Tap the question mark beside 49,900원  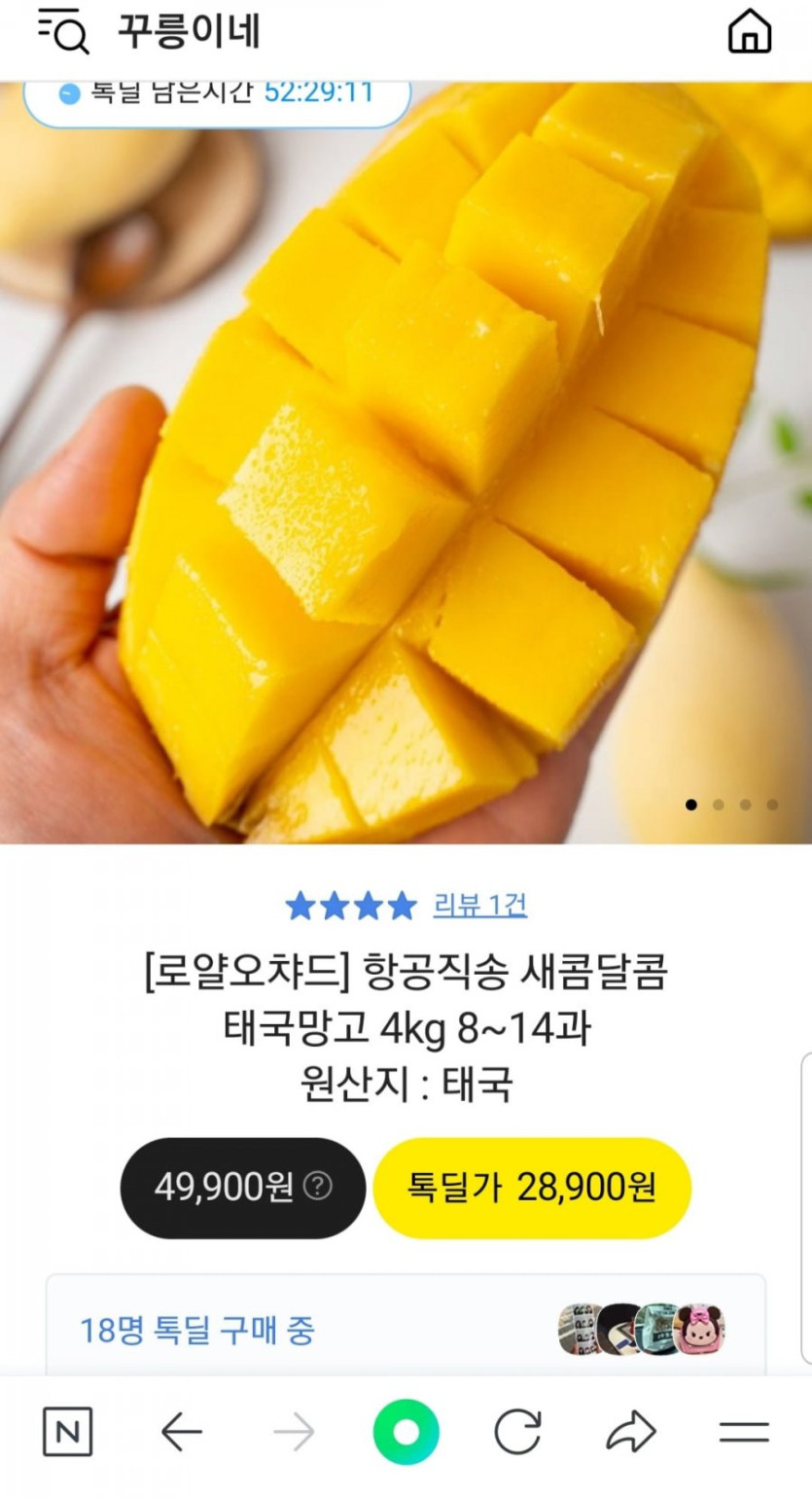(x=318, y=1187)
